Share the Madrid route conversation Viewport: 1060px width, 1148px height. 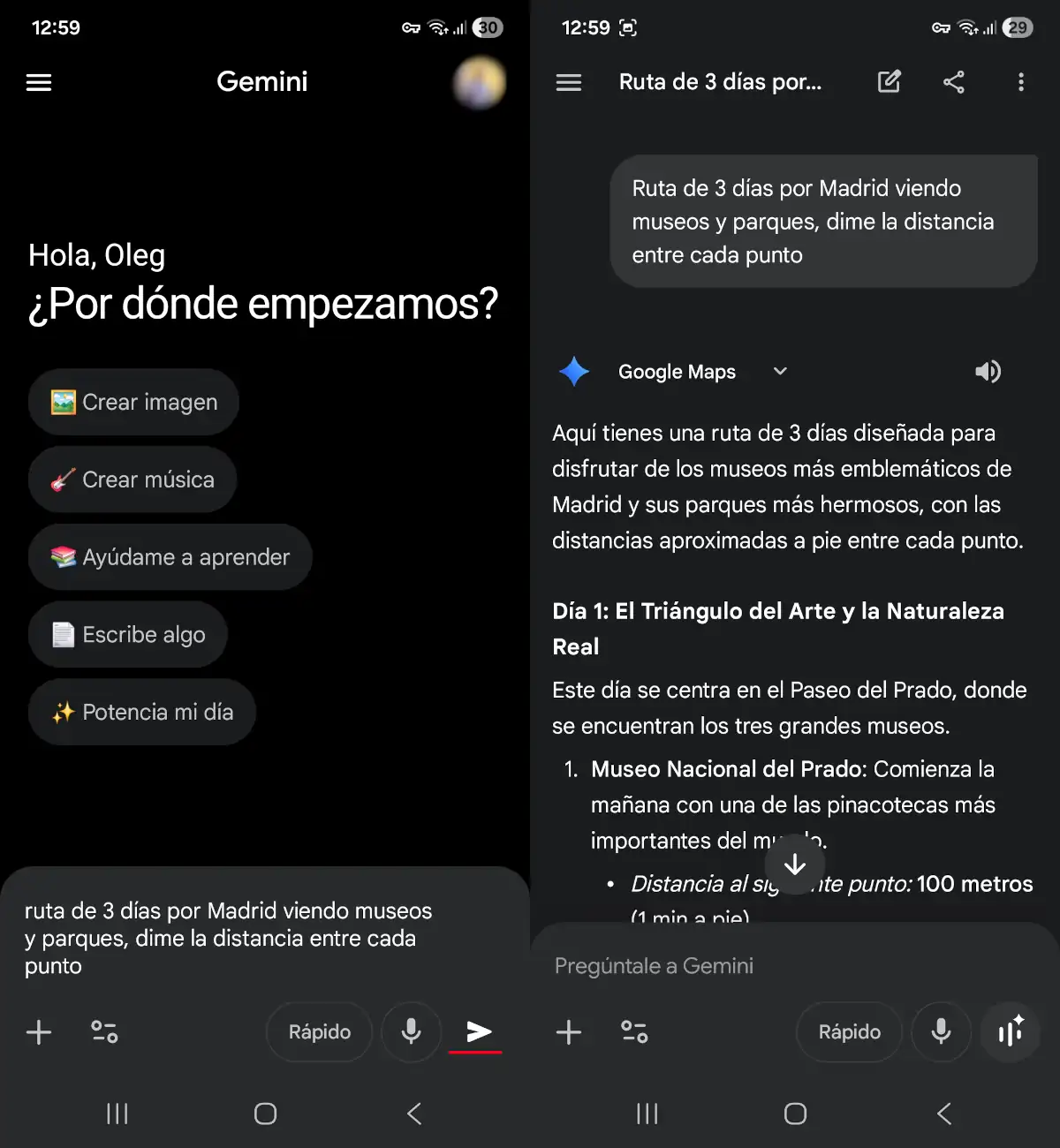pyautogui.click(x=954, y=81)
